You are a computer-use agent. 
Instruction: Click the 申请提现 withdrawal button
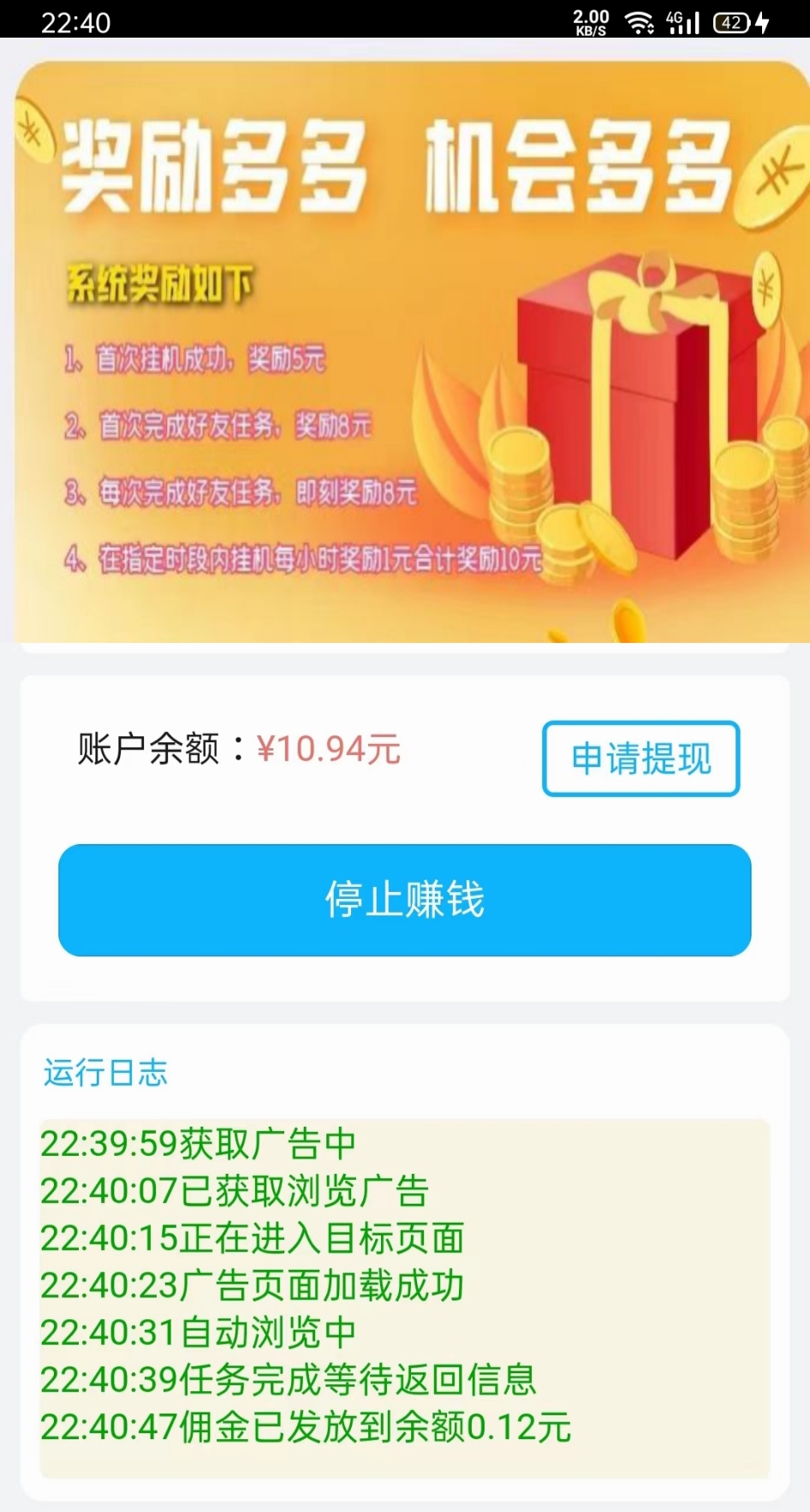(x=640, y=759)
